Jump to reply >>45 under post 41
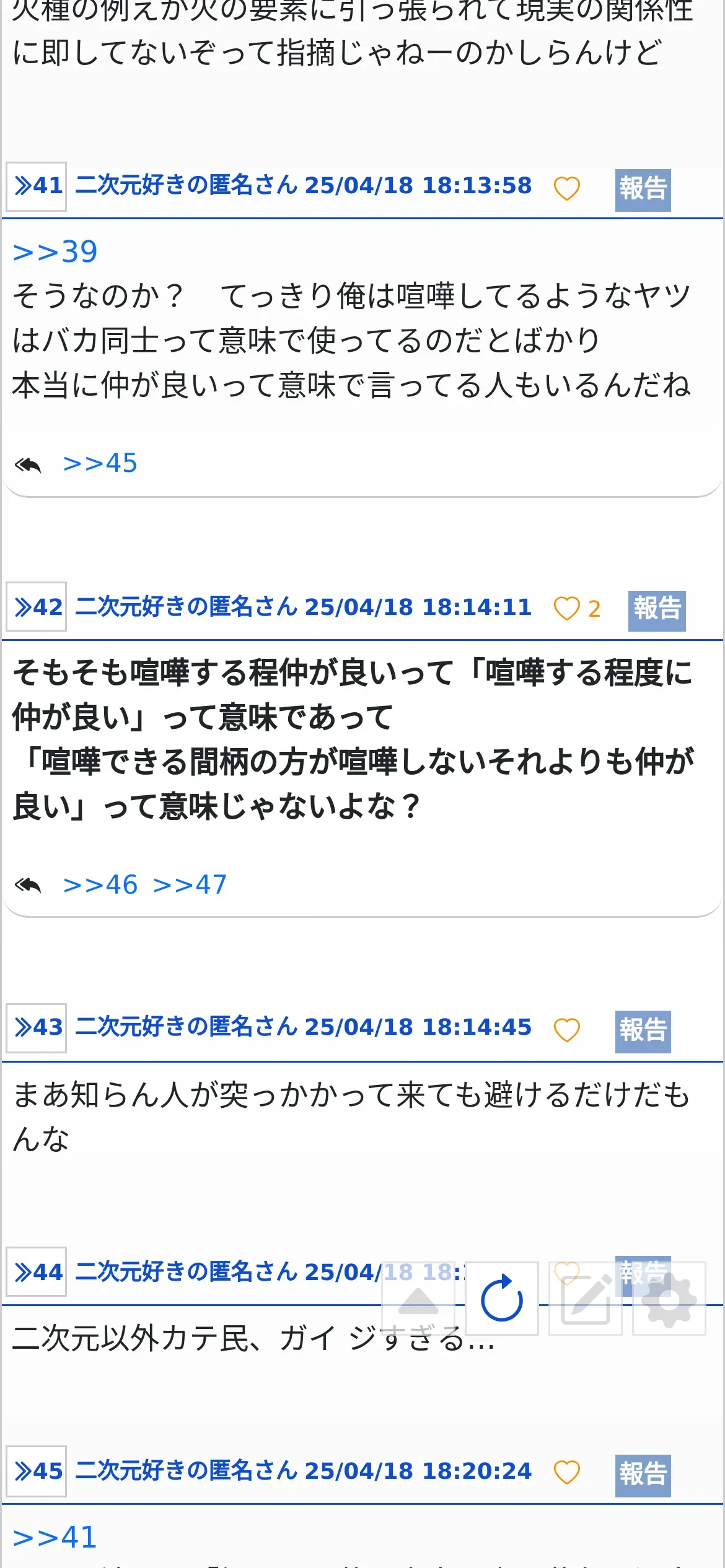The height and width of the screenshot is (1568, 725). click(100, 463)
